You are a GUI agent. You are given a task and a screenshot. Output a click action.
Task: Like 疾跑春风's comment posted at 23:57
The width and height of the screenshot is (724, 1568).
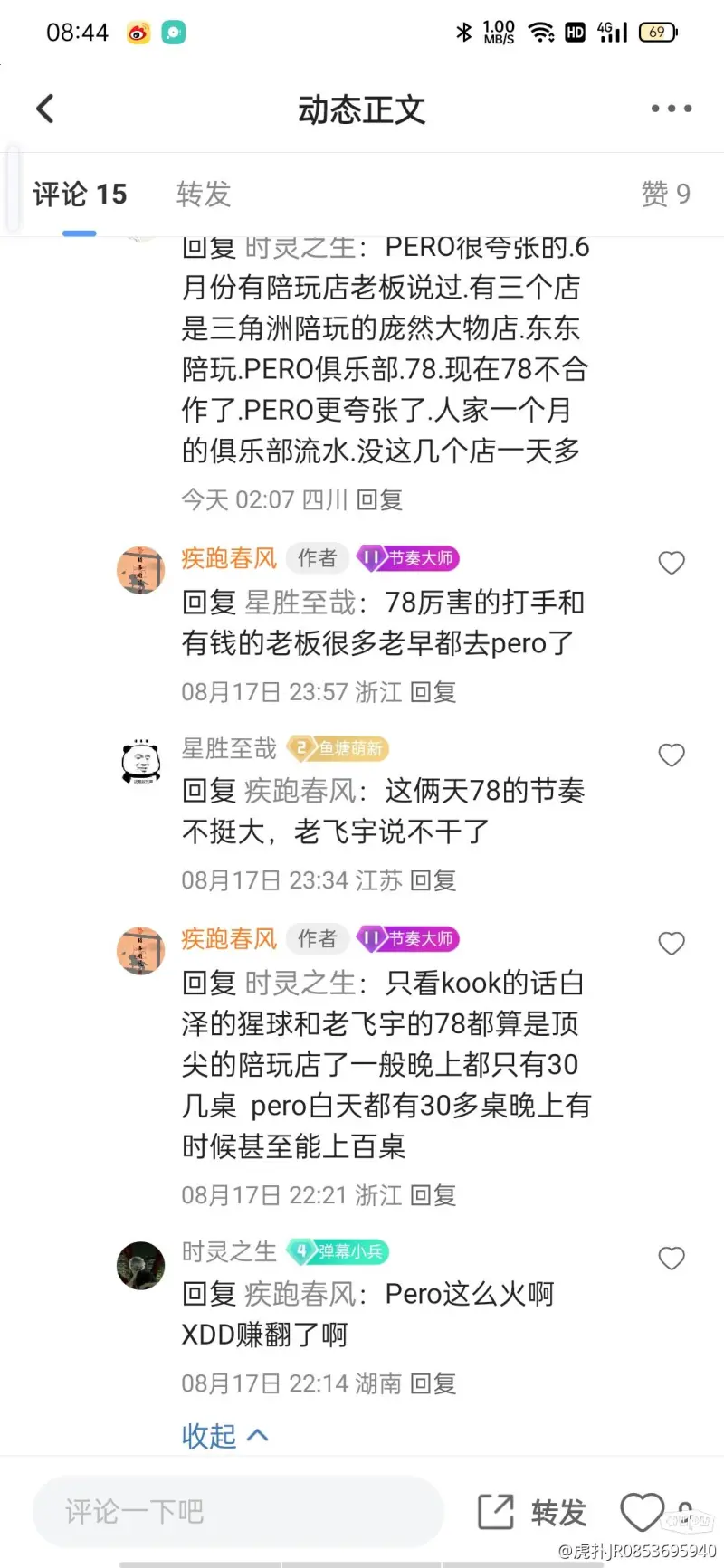671,563
